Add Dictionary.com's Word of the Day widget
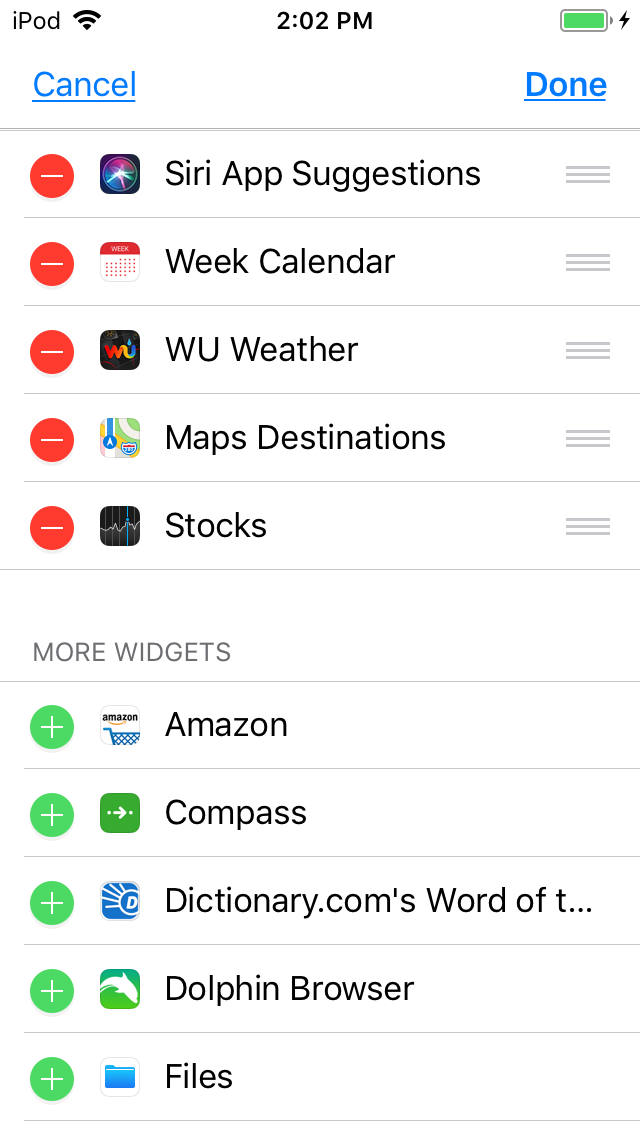Screen dimensions: 640x1136 pos(52,903)
